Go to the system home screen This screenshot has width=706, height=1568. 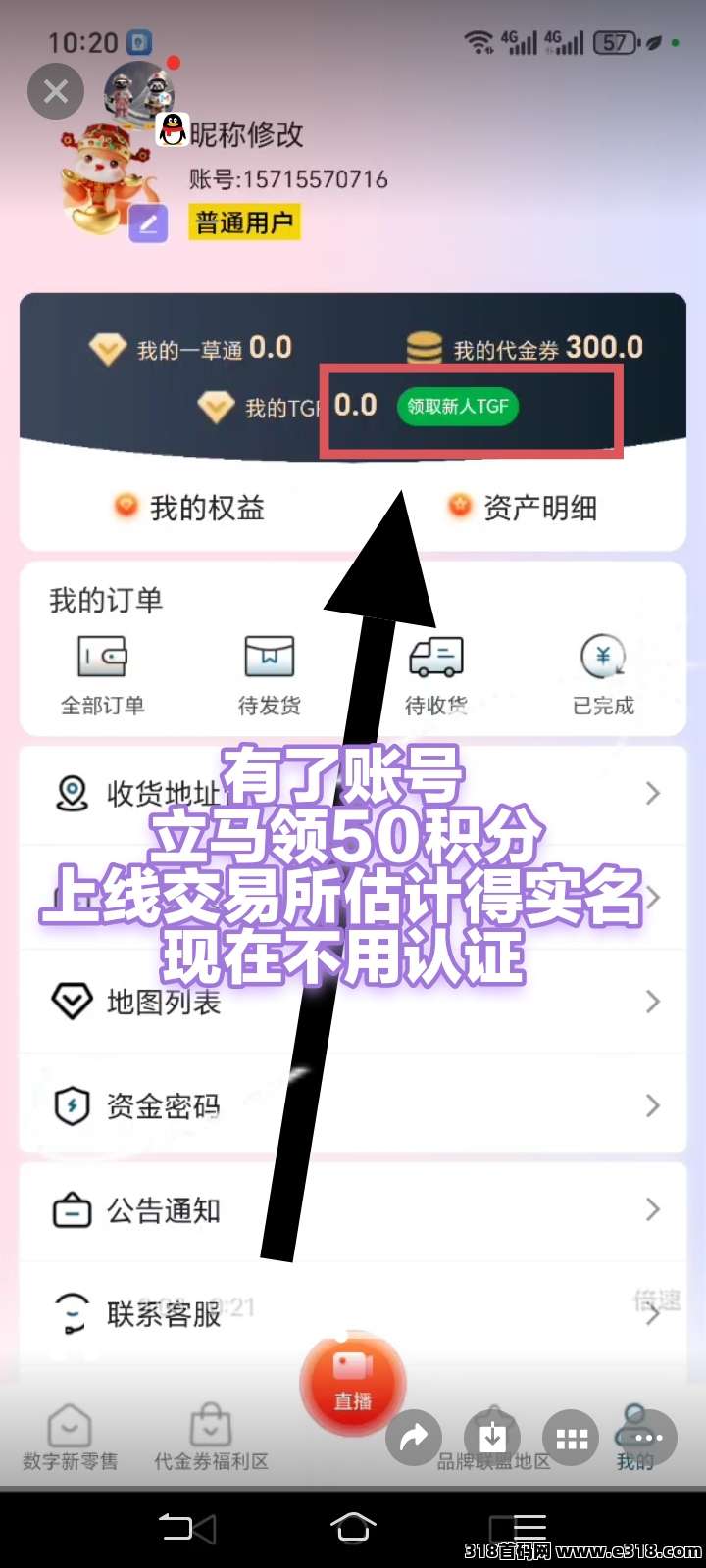[353, 1527]
